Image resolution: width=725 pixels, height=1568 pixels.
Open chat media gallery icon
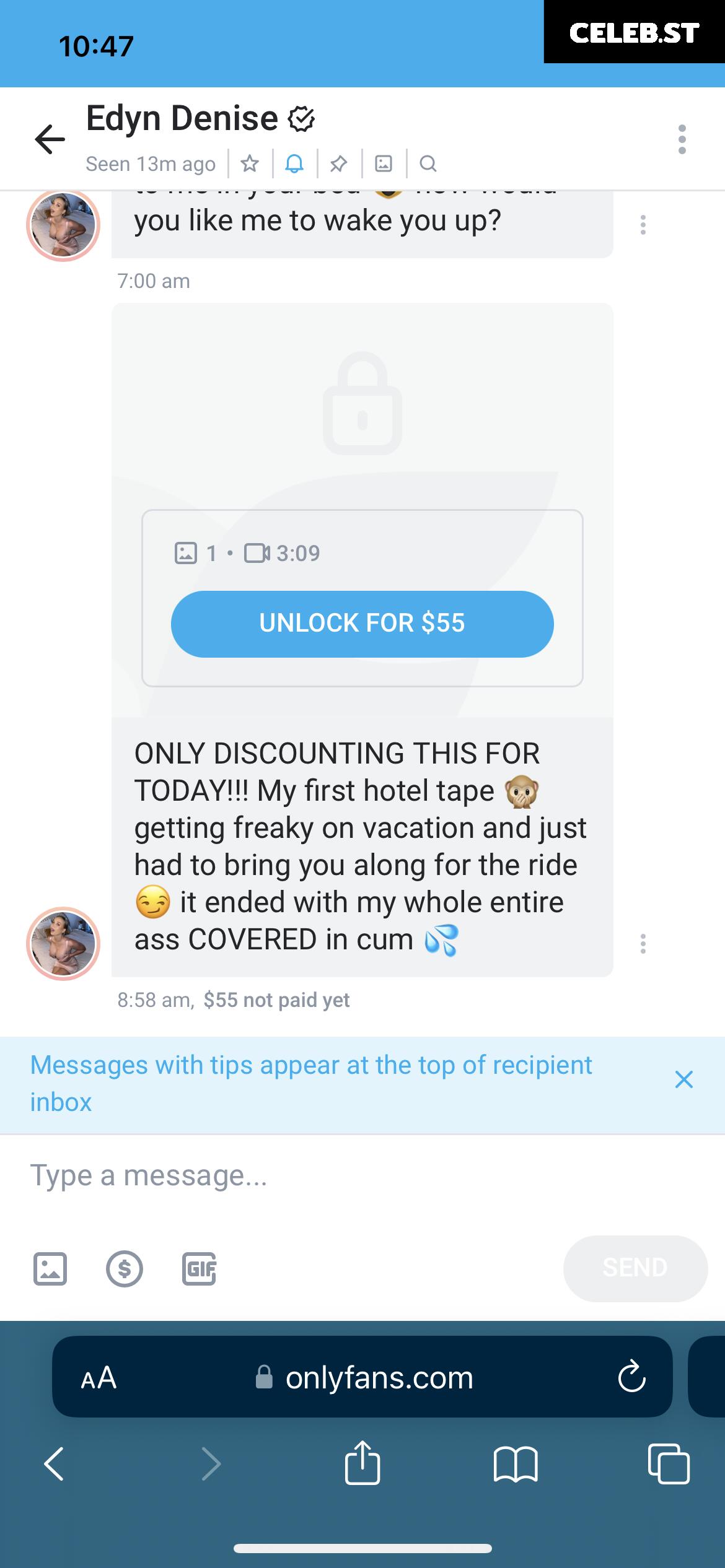click(384, 163)
